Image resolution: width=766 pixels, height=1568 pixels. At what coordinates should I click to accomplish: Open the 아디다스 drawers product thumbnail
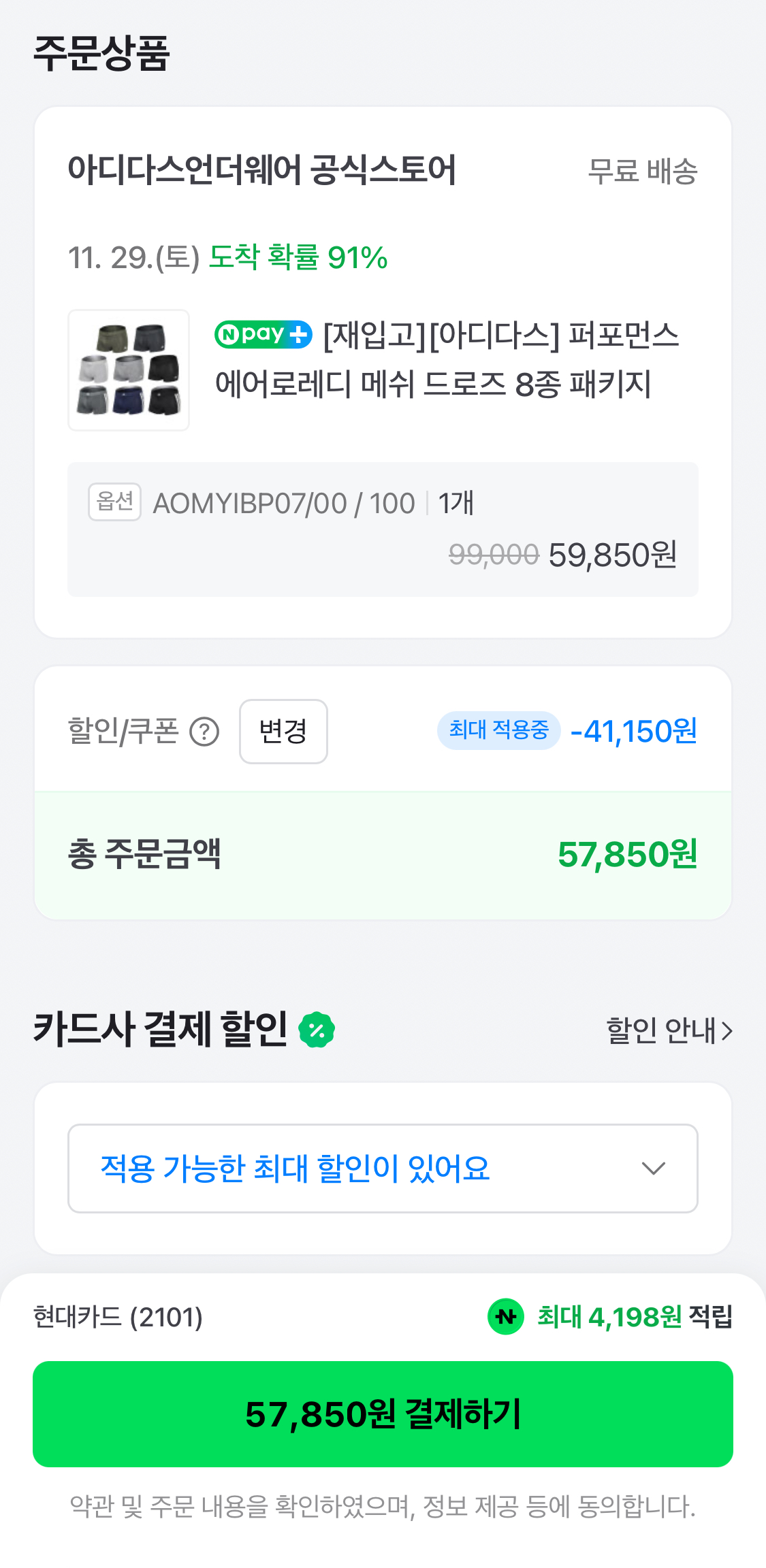[x=129, y=370]
